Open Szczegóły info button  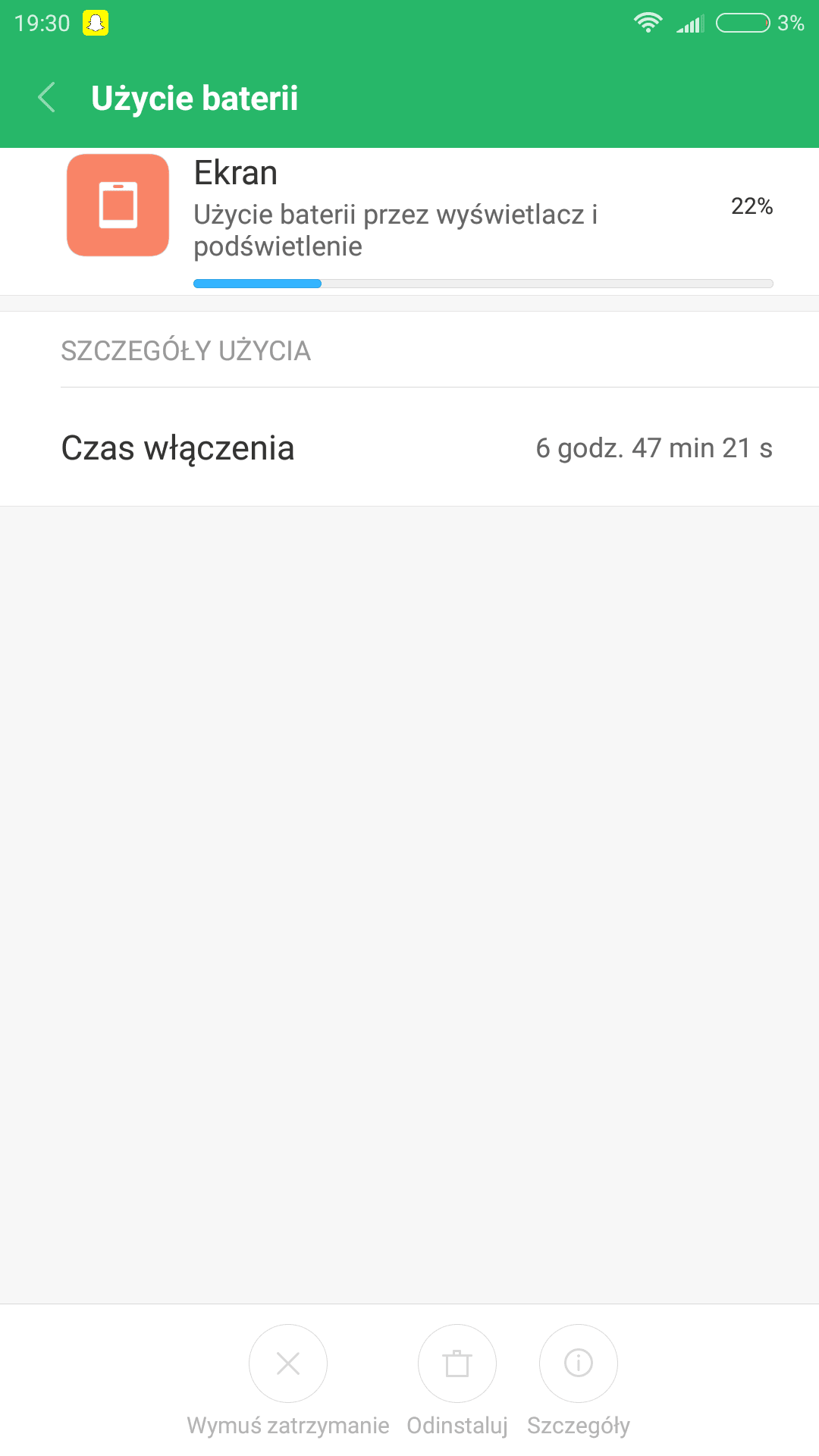(579, 1363)
